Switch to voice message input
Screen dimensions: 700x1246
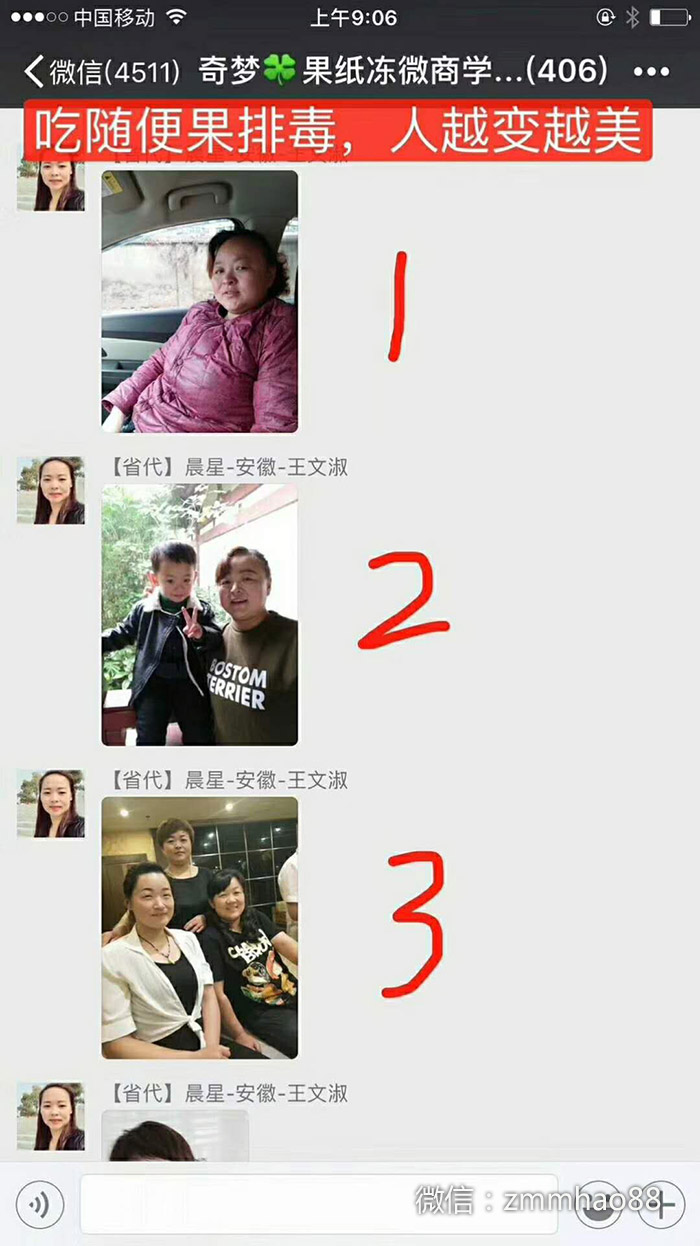[x=40, y=1205]
